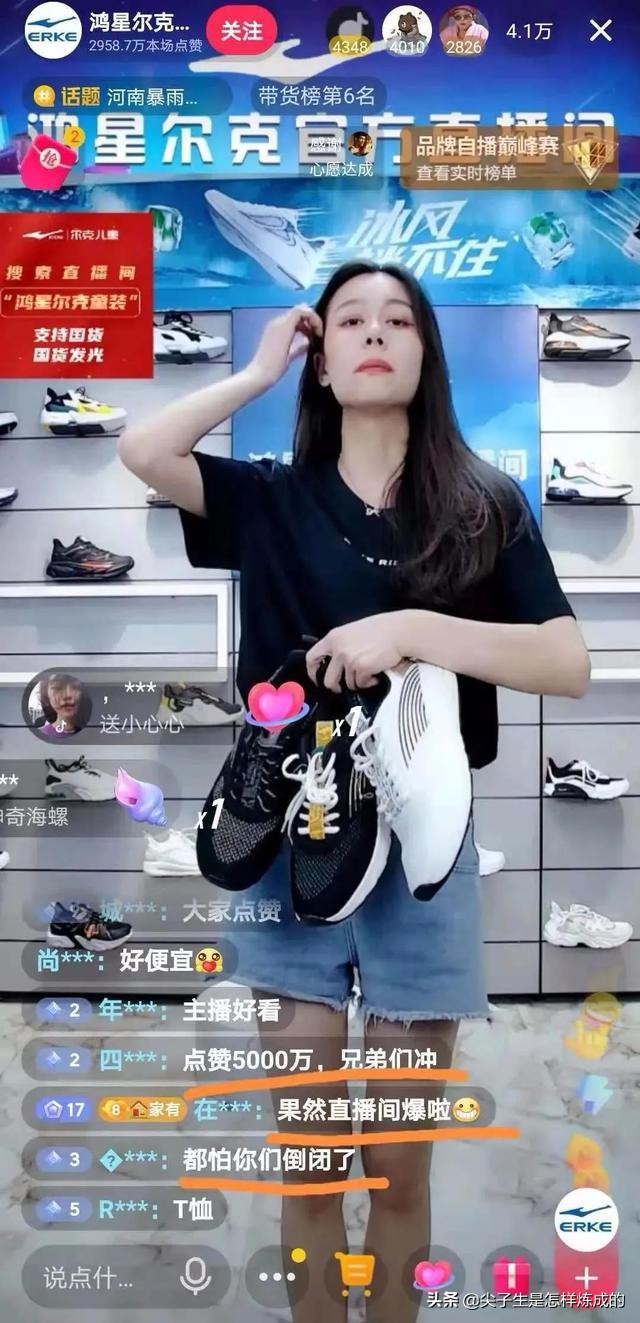The image size is (640, 1323).
Task: Start voice input with the microphone icon
Action: click(x=195, y=1277)
